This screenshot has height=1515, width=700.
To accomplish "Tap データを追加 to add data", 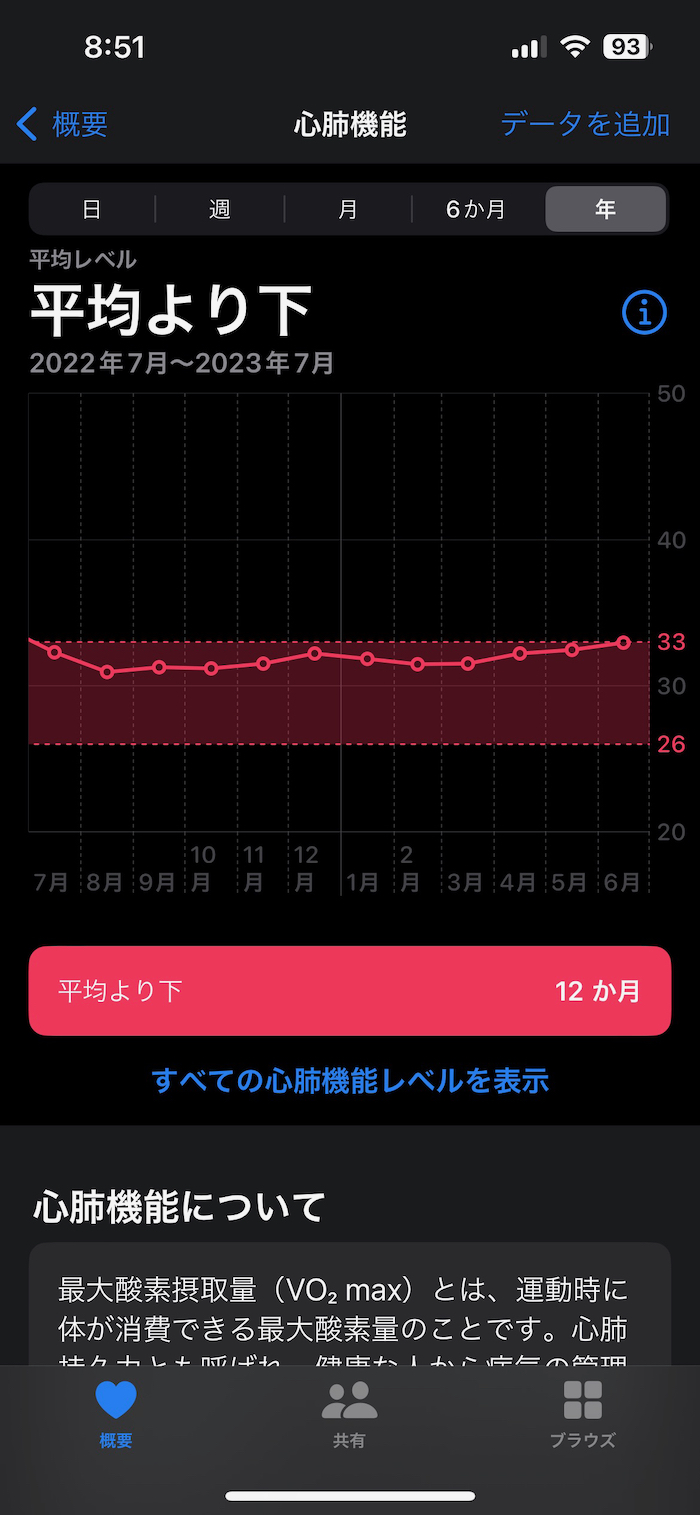I will click(584, 124).
